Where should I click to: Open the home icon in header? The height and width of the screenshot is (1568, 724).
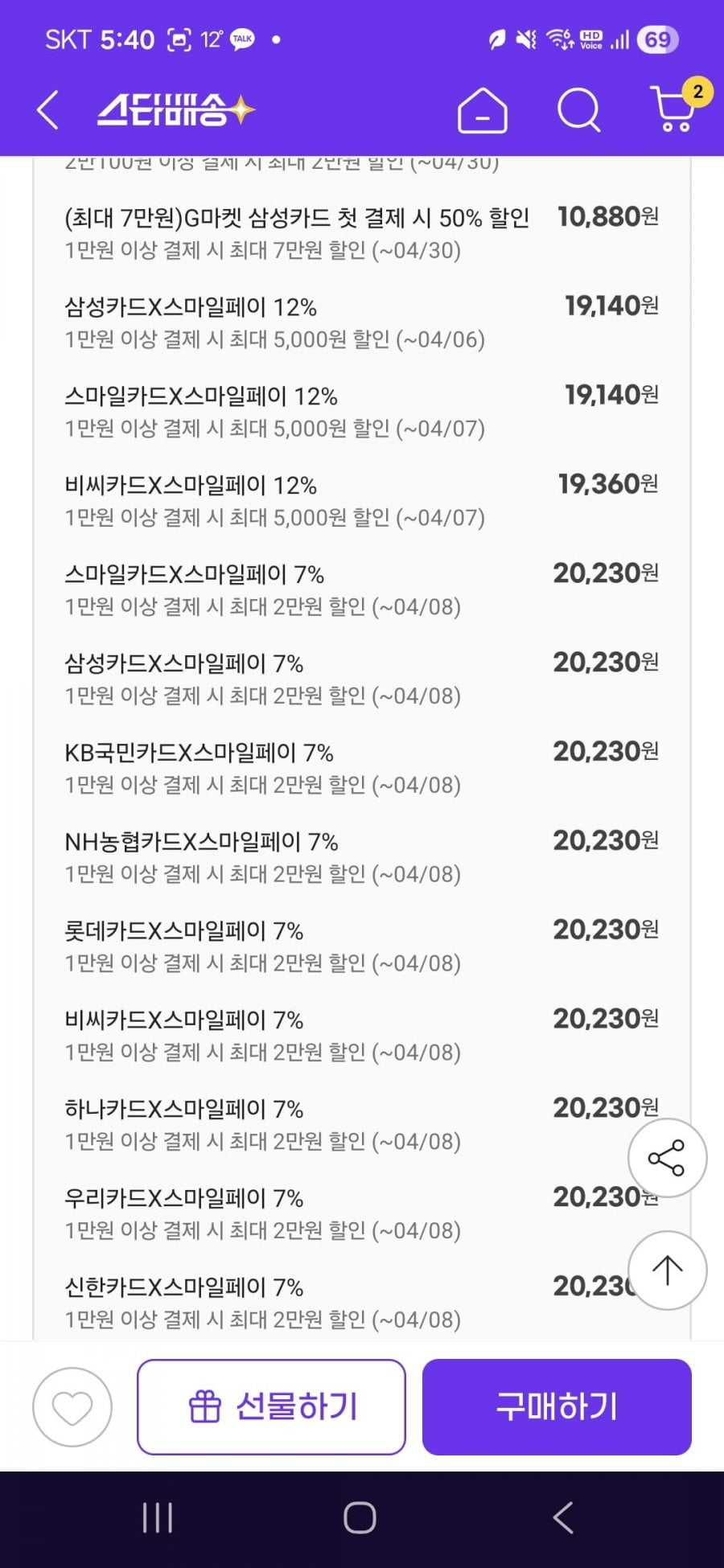click(x=482, y=110)
